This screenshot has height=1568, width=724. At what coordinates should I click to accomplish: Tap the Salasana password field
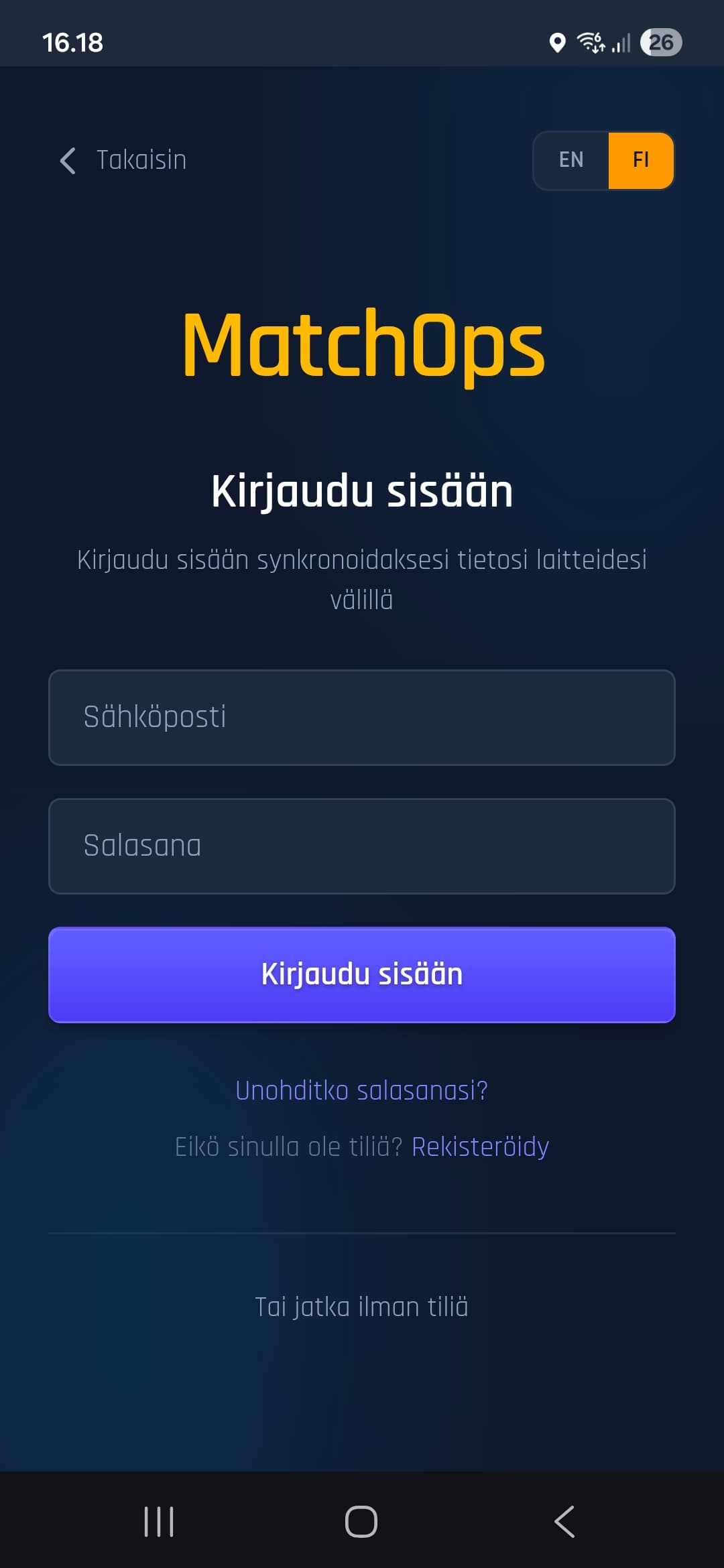pyautogui.click(x=362, y=845)
